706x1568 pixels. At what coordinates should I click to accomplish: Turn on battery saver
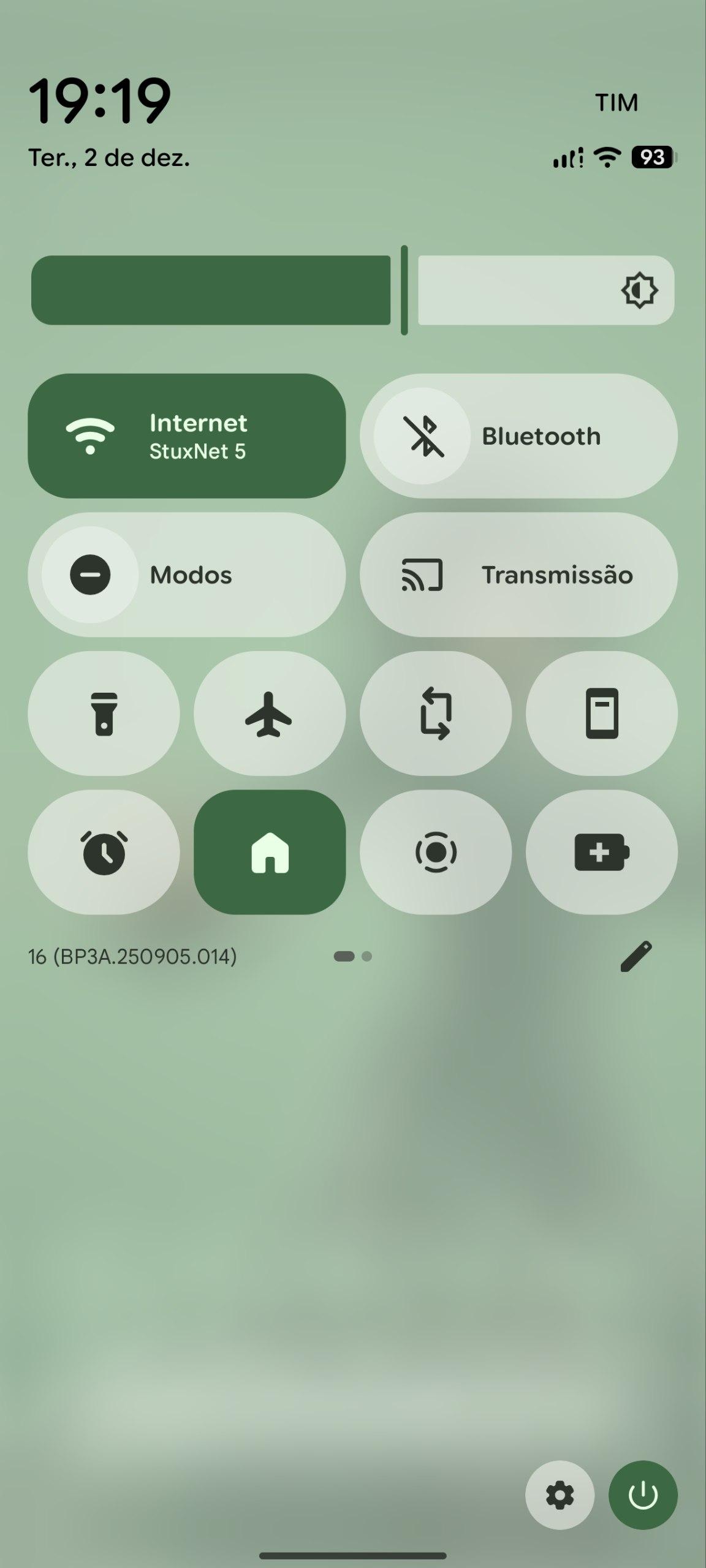(x=601, y=852)
